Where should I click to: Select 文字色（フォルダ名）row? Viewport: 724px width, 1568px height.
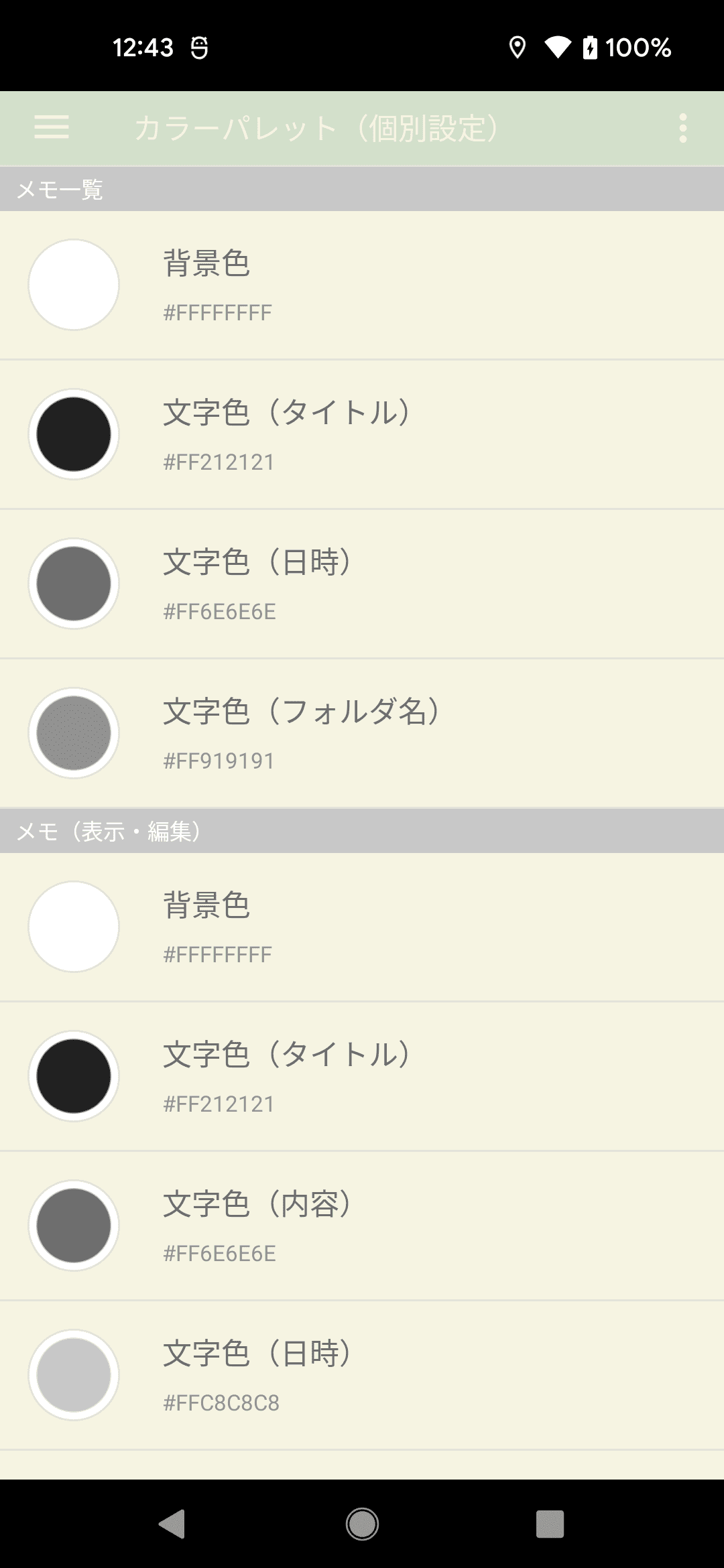click(362, 733)
